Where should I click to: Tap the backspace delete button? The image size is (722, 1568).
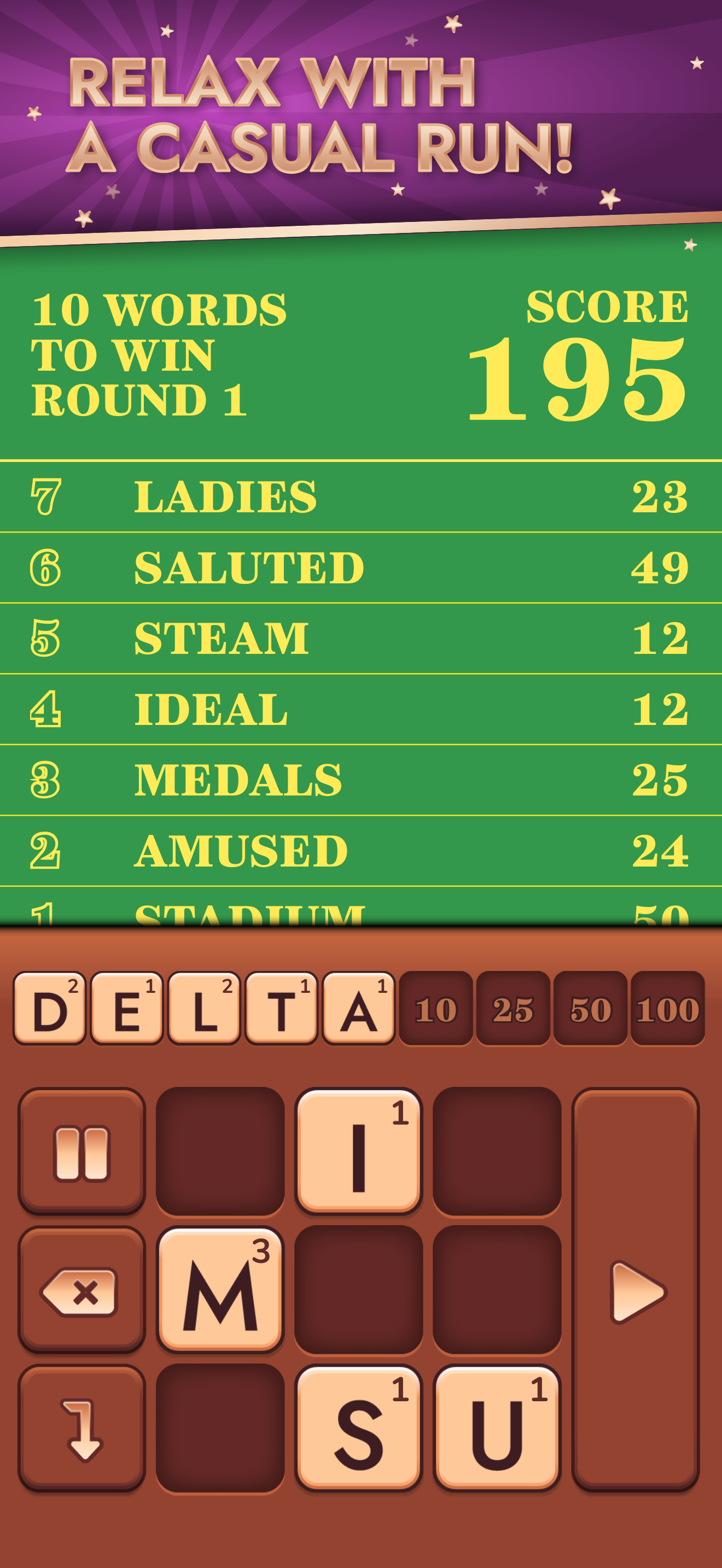coord(81,1289)
